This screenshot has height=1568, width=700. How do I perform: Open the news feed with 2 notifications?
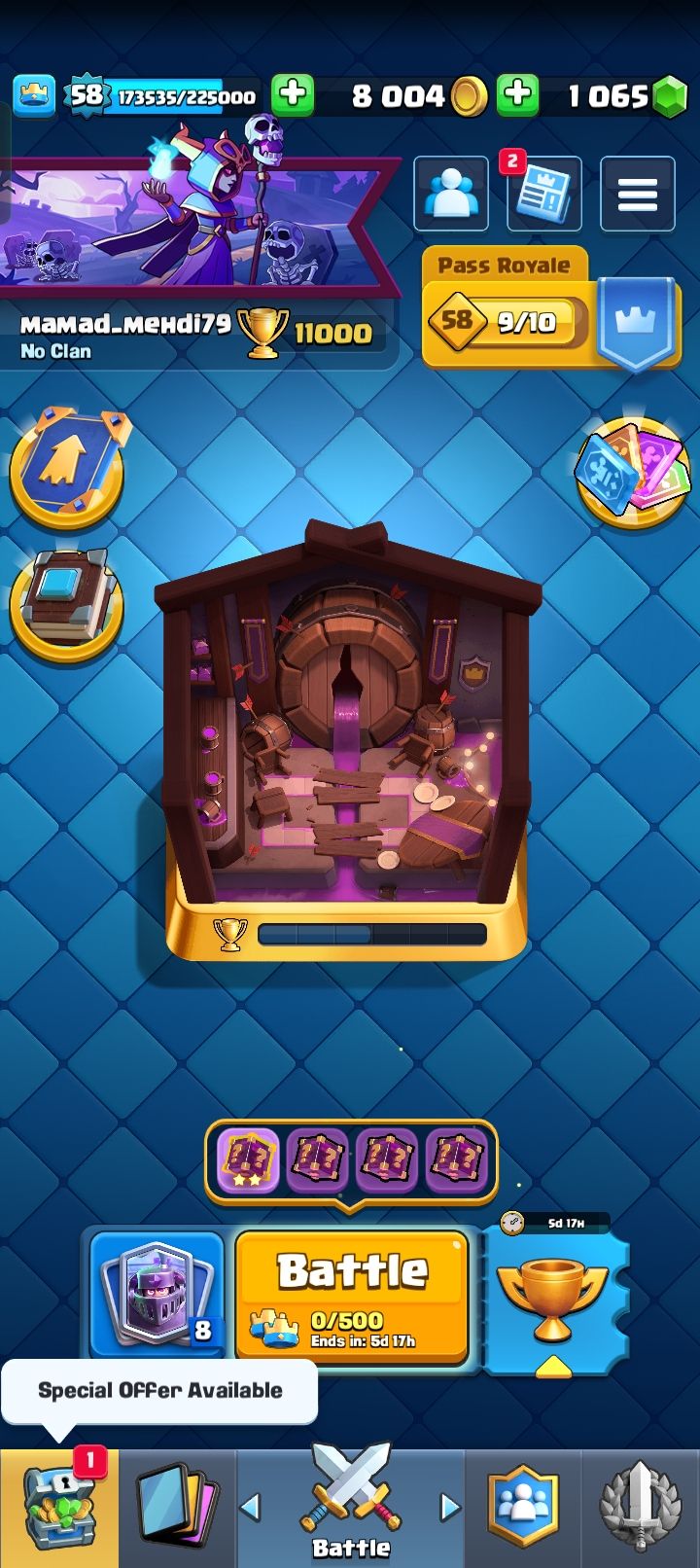tap(543, 195)
